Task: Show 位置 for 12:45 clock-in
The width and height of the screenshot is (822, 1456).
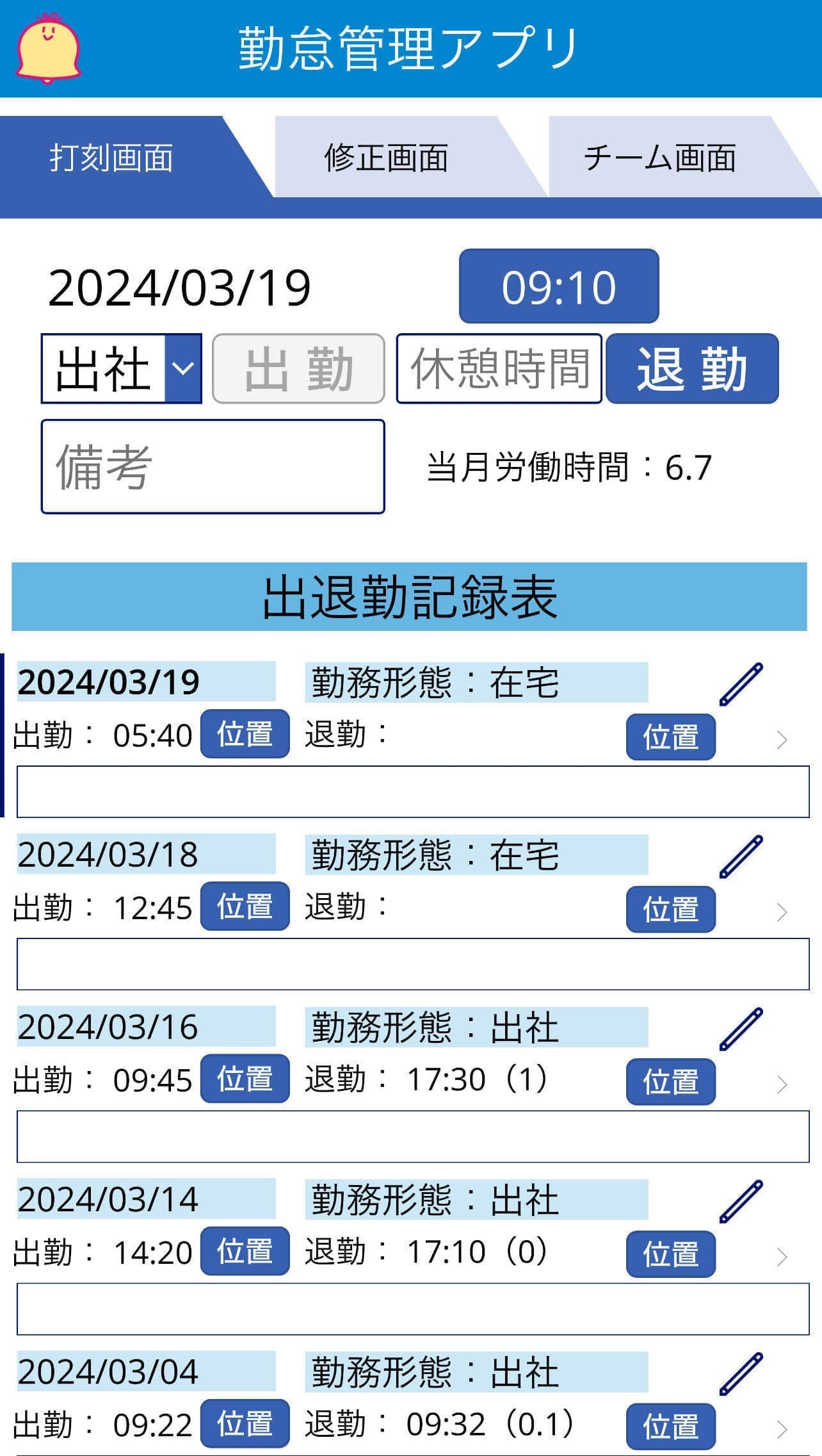Action: tap(245, 906)
